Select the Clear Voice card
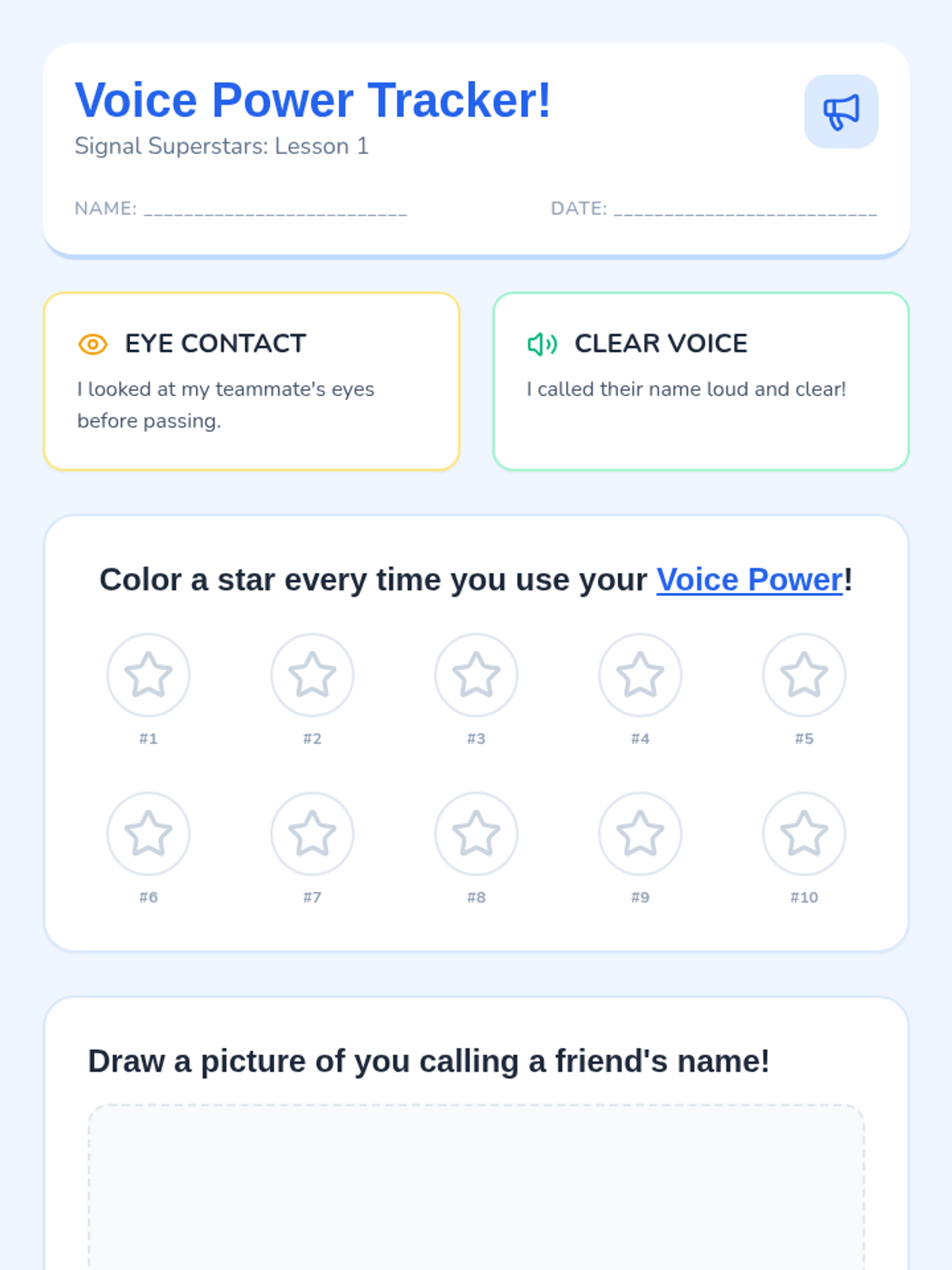The height and width of the screenshot is (1270, 952). [701, 381]
